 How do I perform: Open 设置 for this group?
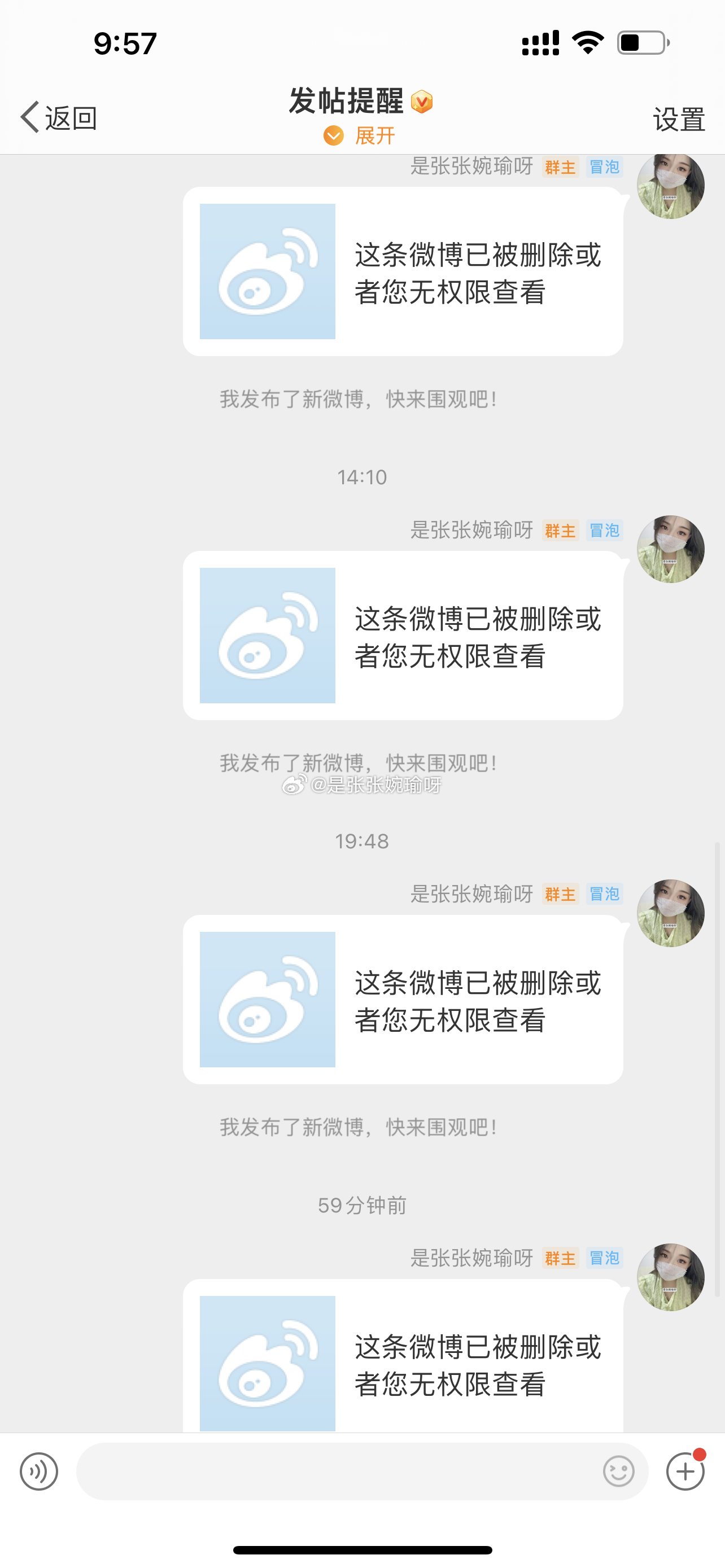tap(679, 119)
